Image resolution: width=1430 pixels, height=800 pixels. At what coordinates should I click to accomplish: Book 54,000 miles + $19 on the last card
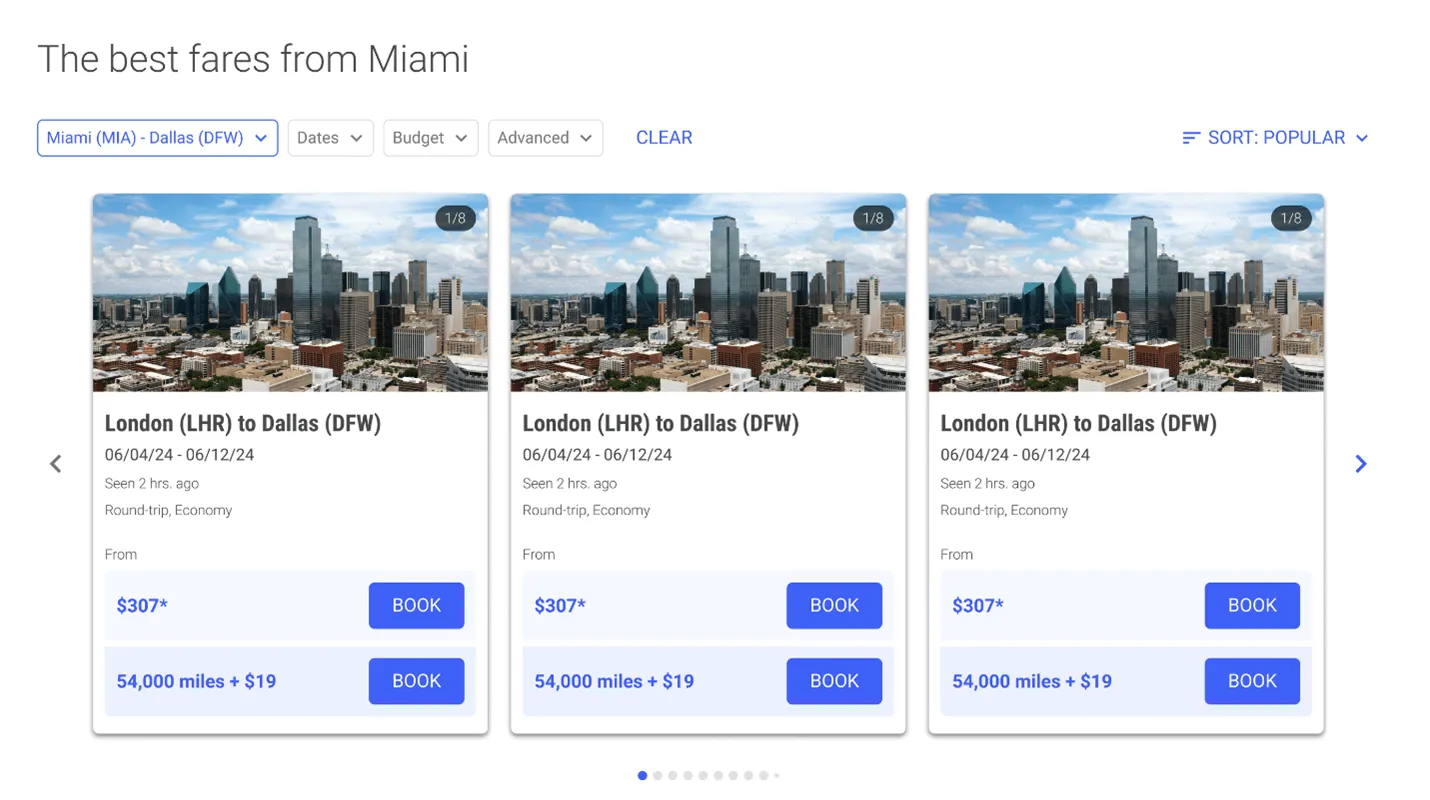1252,681
